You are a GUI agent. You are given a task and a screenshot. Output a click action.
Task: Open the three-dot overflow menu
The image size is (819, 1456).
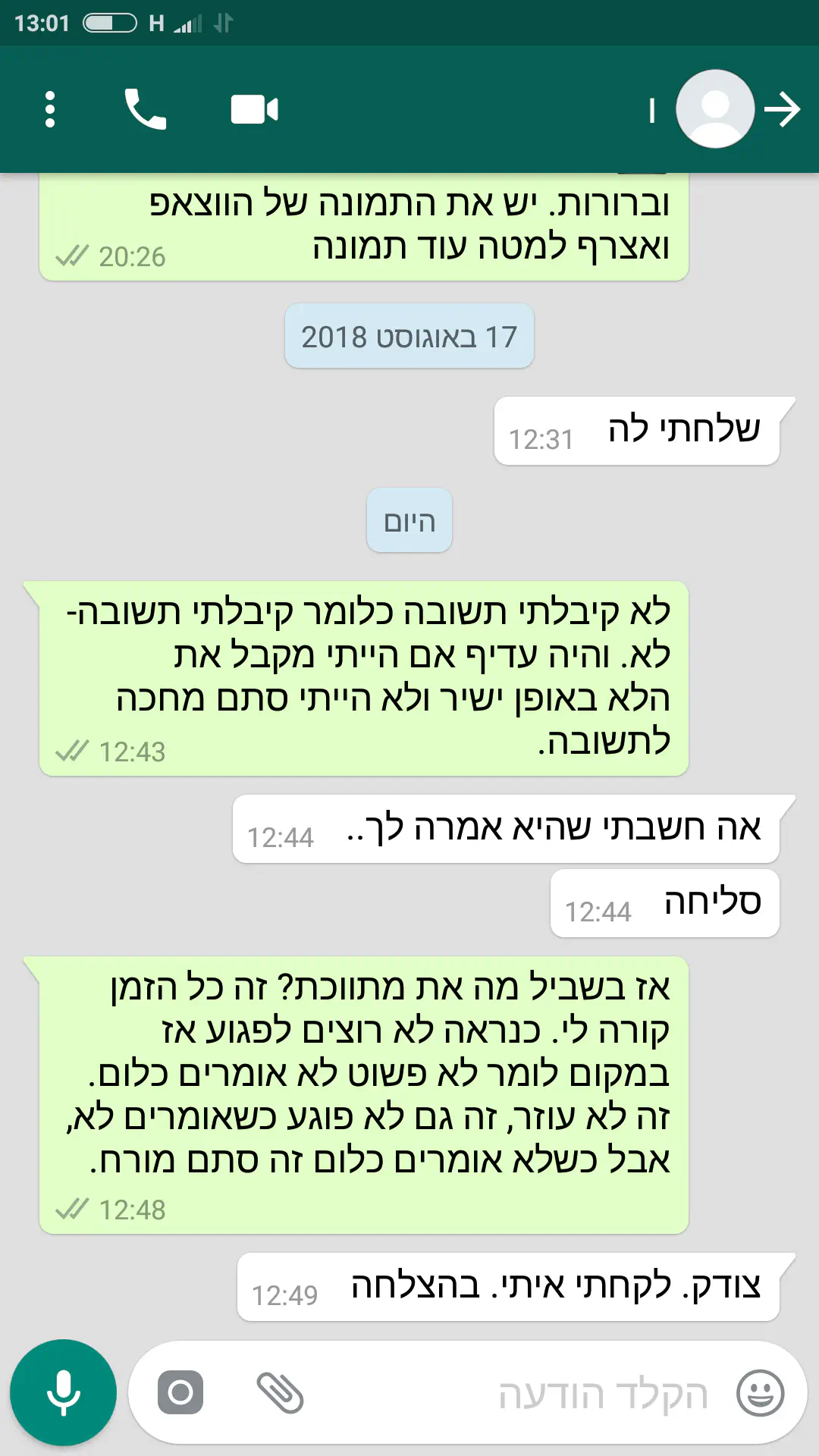click(50, 109)
